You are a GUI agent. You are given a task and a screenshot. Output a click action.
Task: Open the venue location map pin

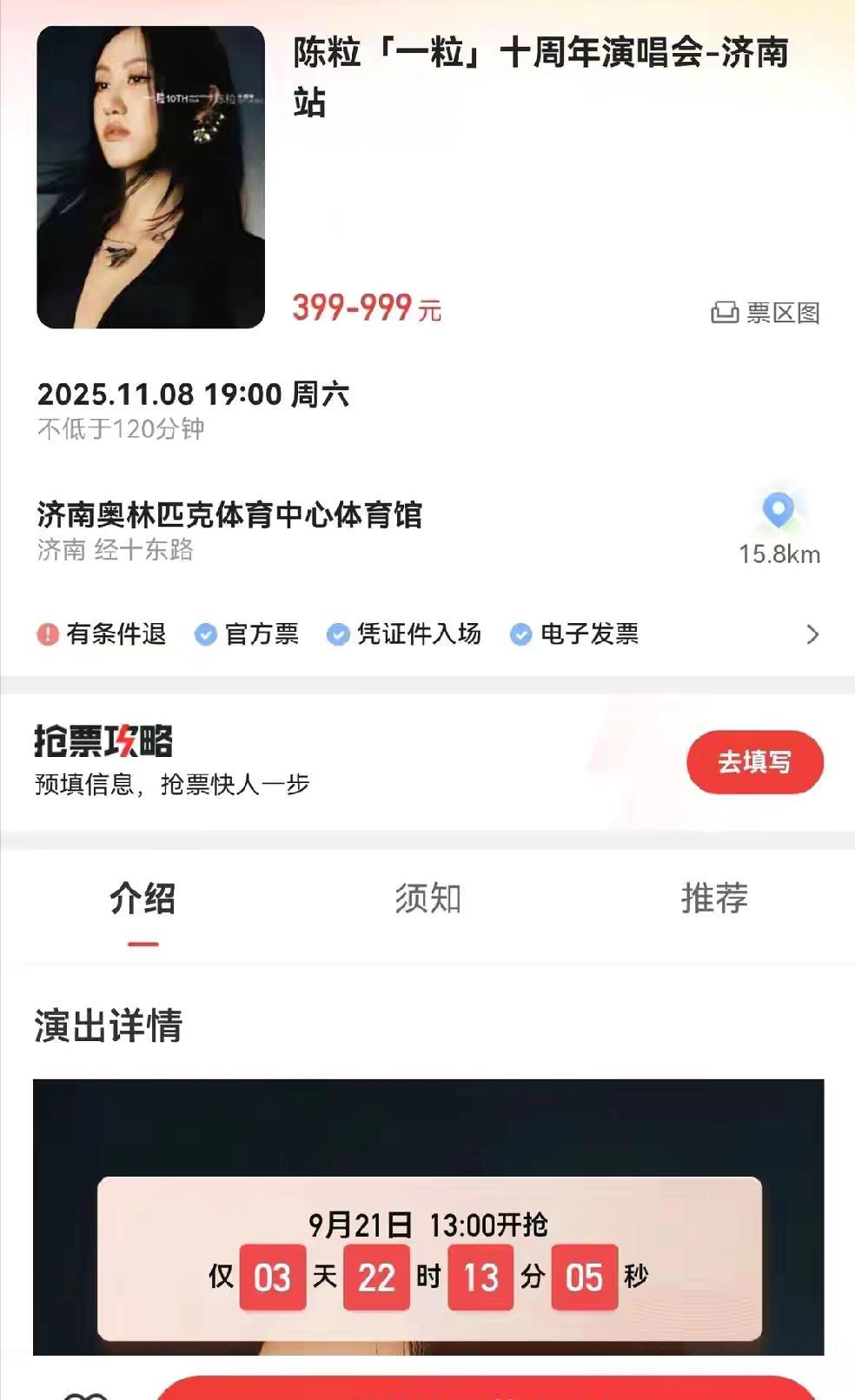click(x=779, y=511)
